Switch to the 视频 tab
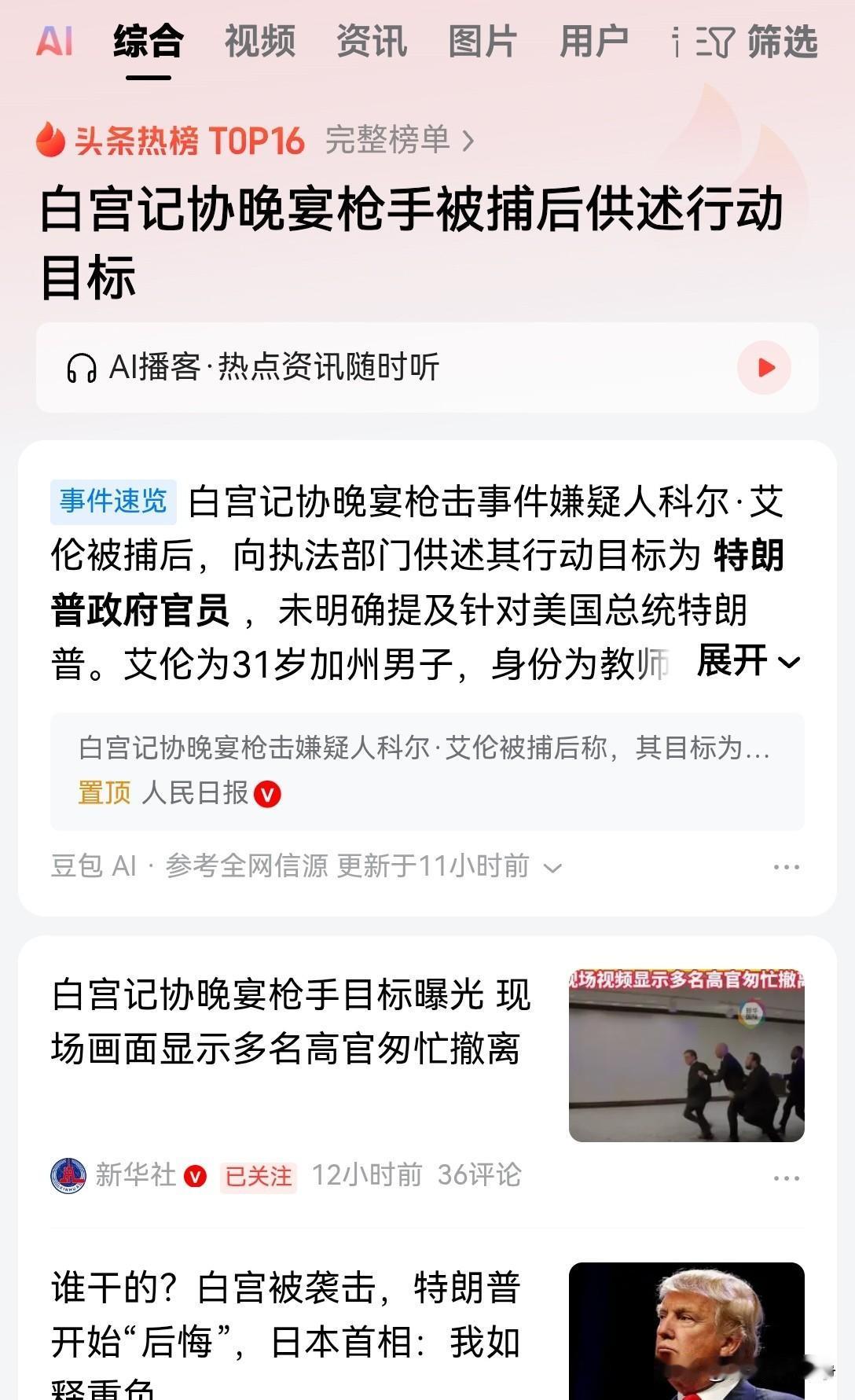The height and width of the screenshot is (1400, 855). 260,43
